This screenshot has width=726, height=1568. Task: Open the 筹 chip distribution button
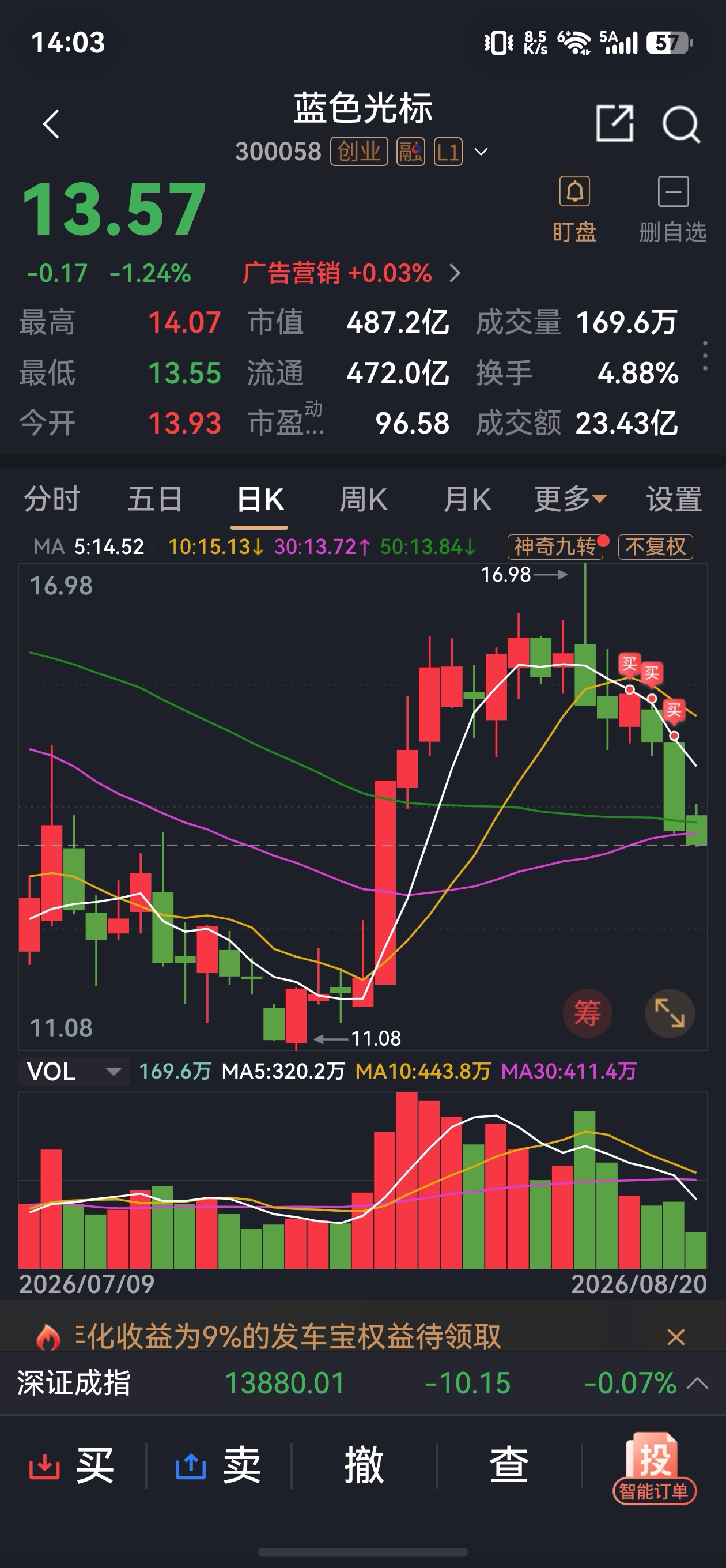click(x=587, y=1013)
